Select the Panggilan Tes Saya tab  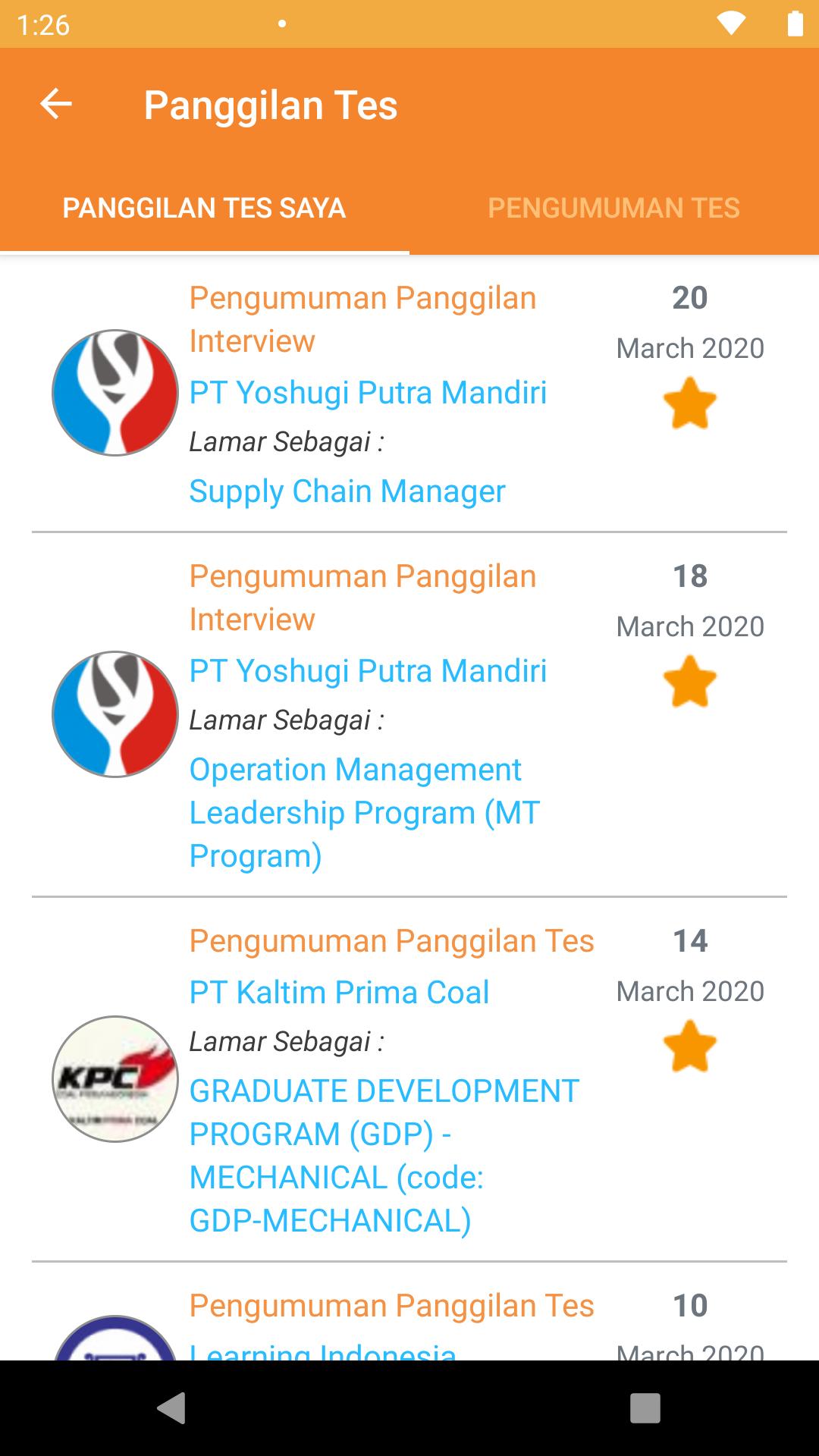click(204, 208)
